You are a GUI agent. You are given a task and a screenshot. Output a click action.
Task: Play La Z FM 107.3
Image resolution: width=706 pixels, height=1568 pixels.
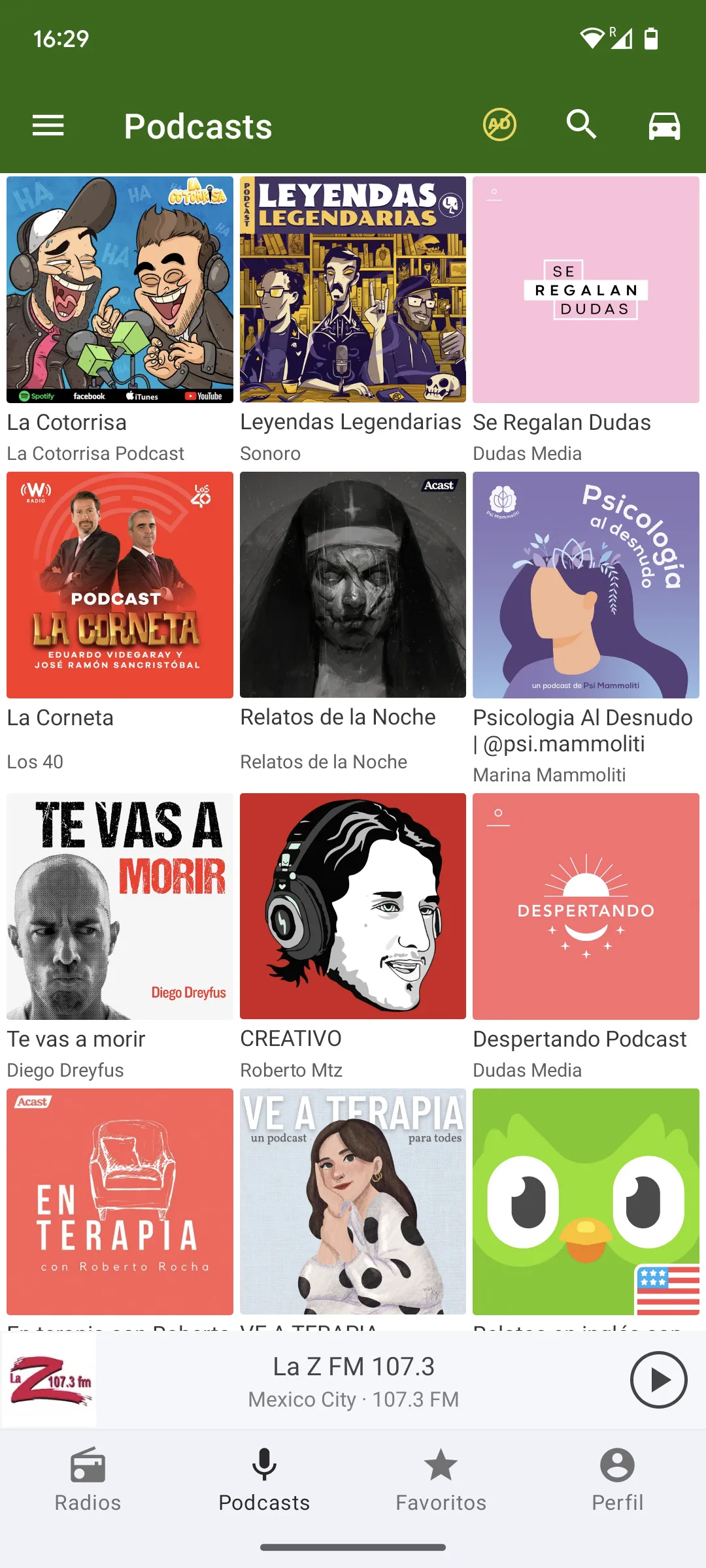pos(658,1380)
